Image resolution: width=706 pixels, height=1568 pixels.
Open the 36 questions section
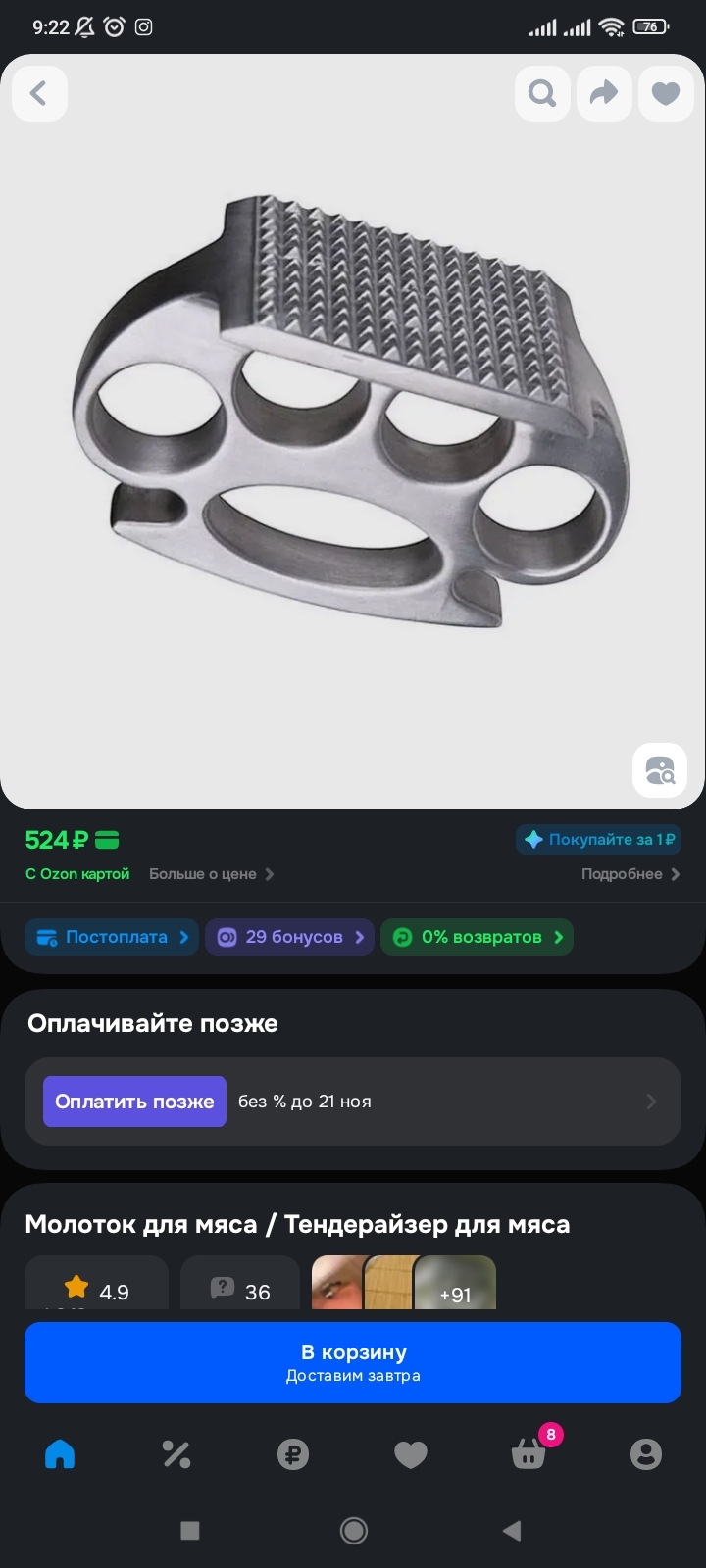240,1290
